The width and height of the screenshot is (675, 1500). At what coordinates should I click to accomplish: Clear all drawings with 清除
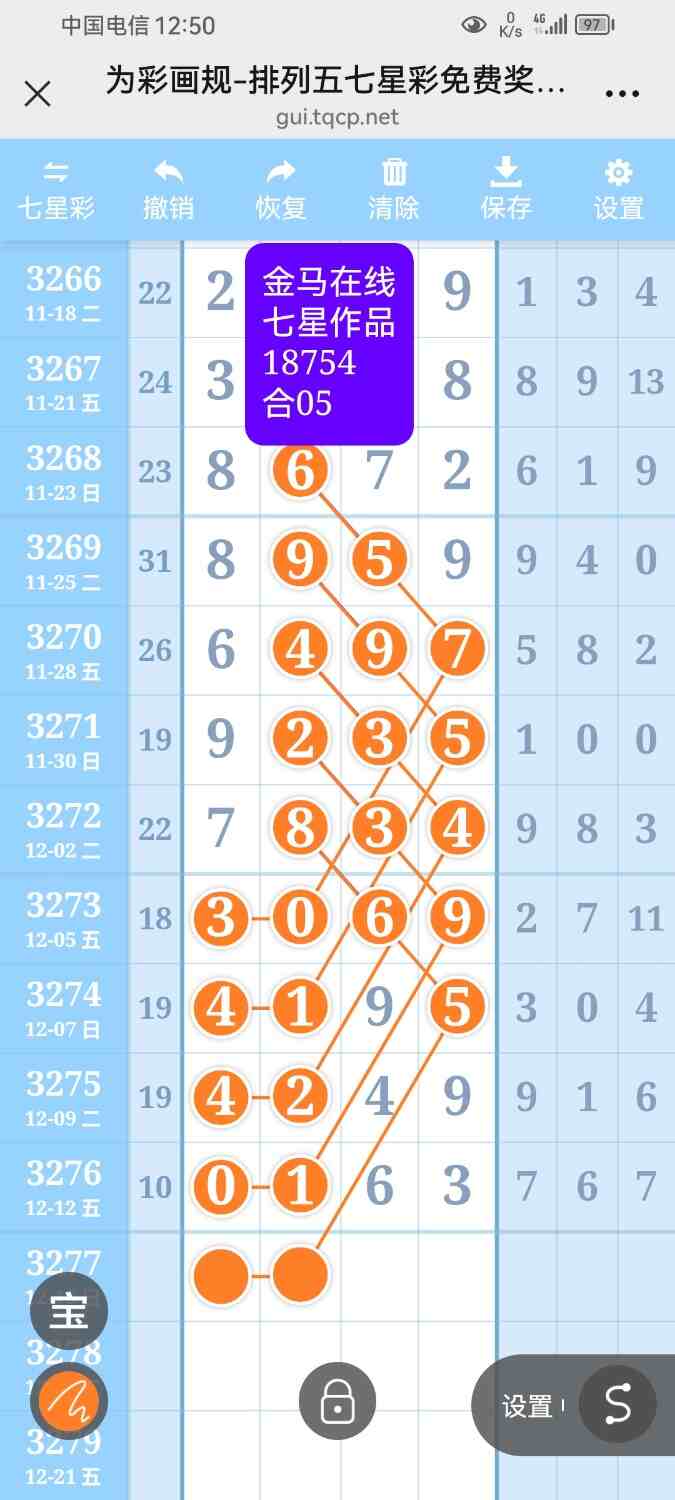click(x=394, y=190)
